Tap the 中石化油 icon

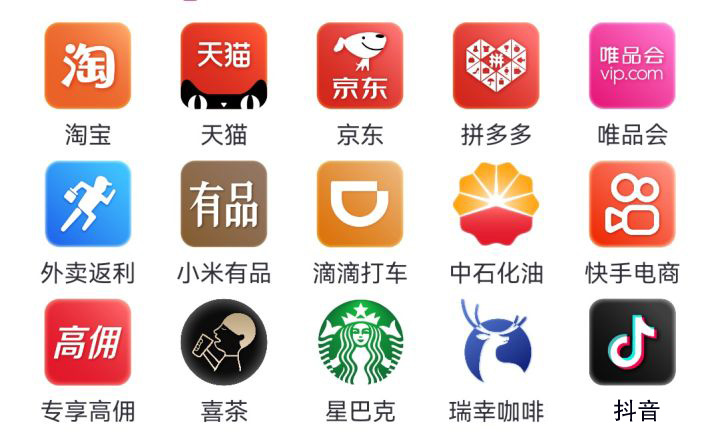click(496, 204)
